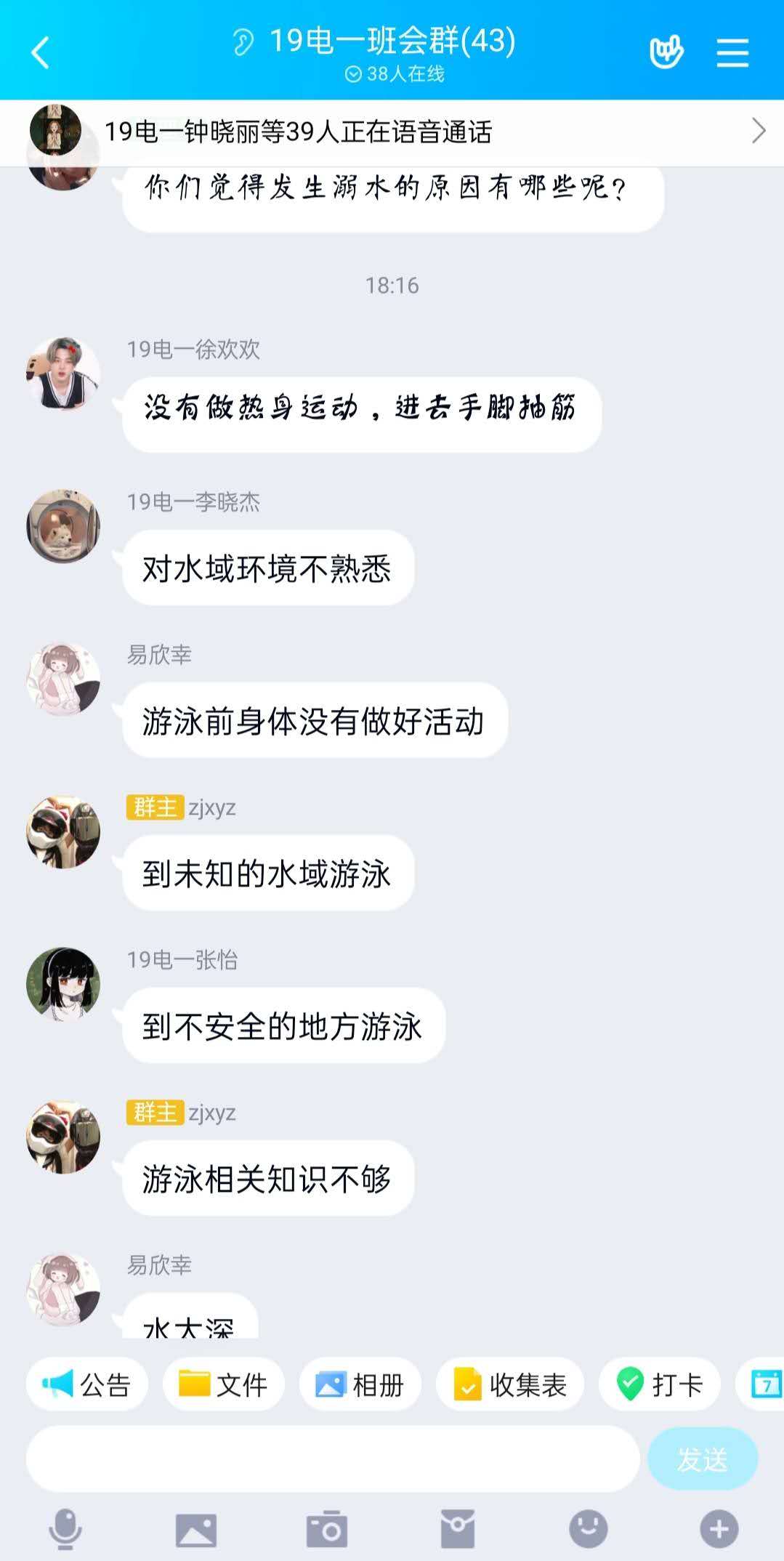Open the camera to take a photo
Viewport: 784px width, 1561px height.
327,1530
